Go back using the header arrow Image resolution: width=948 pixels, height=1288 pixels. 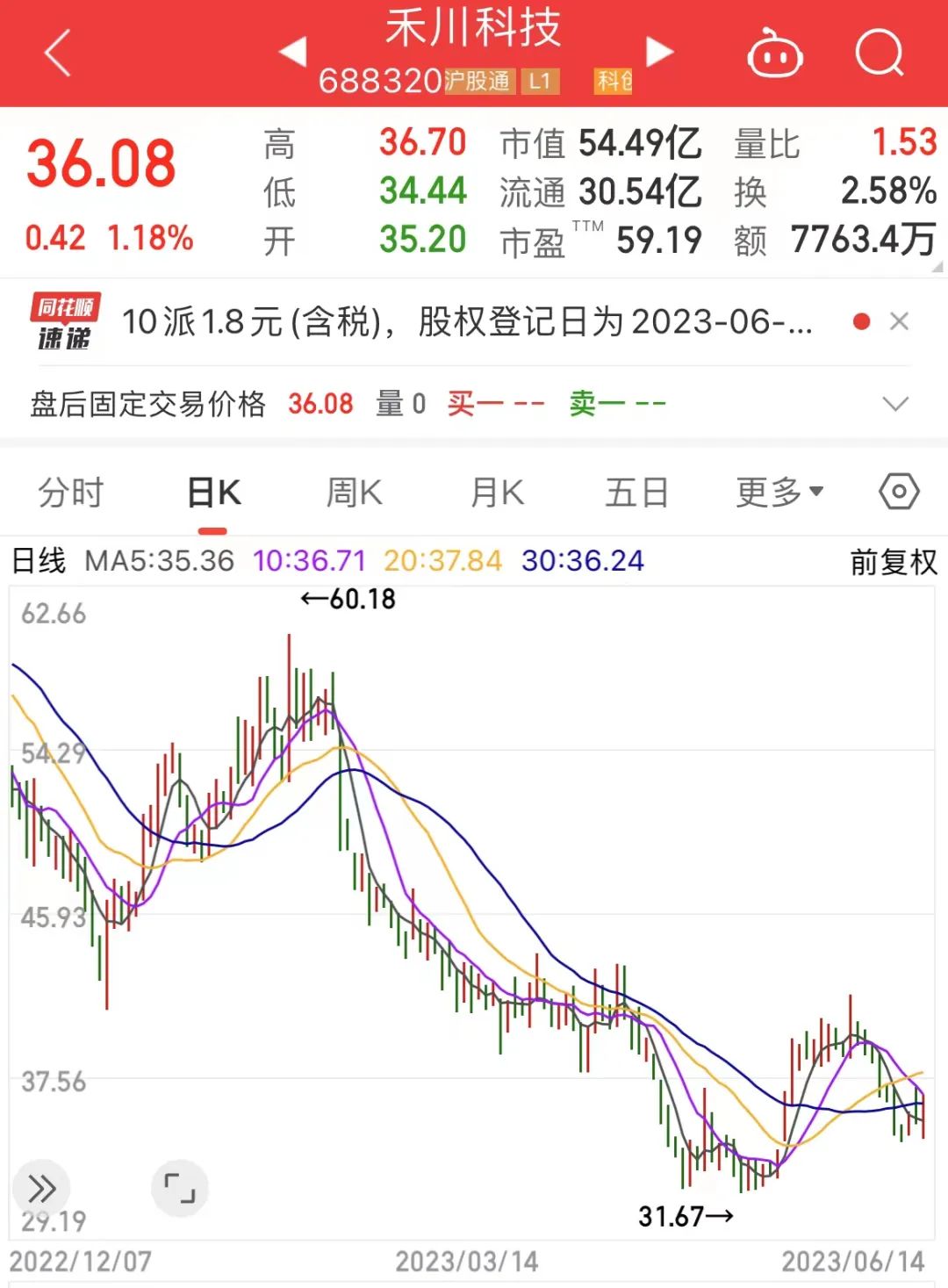tap(58, 53)
